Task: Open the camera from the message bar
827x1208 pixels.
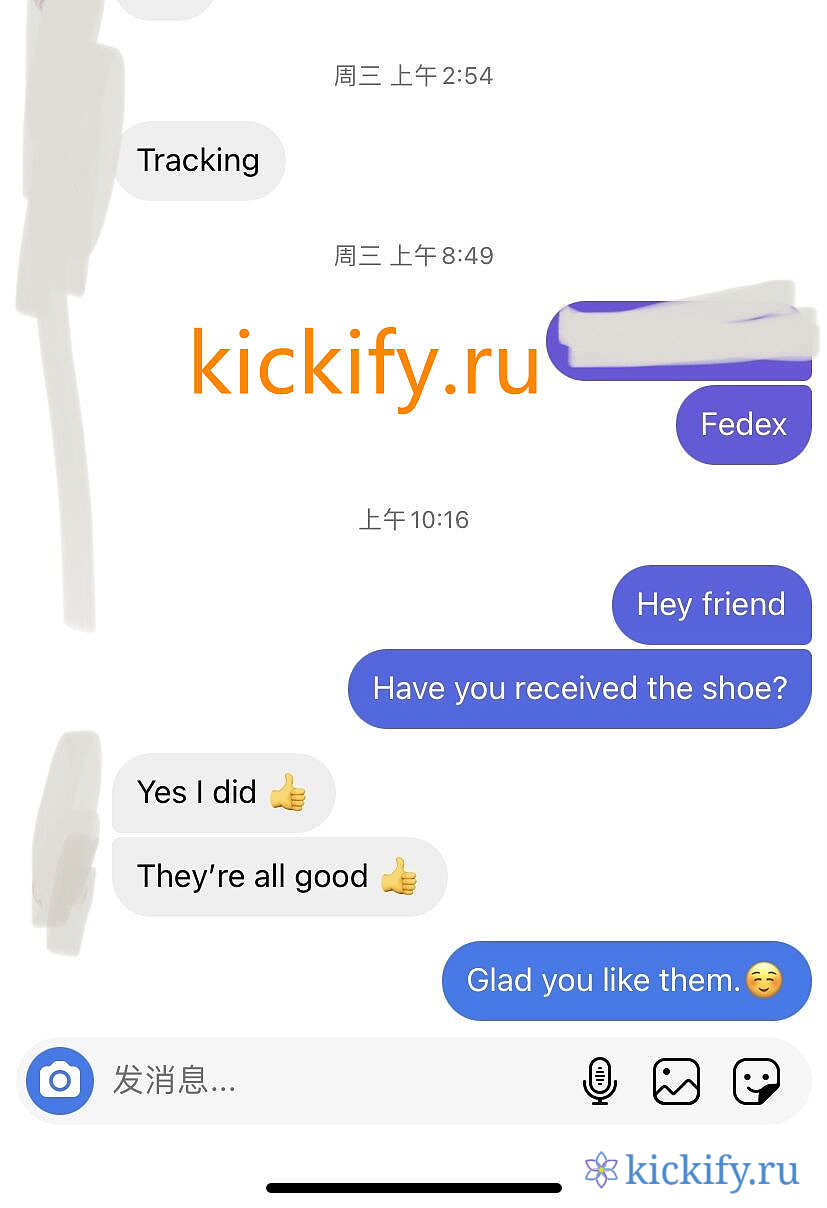Action: click(60, 1081)
